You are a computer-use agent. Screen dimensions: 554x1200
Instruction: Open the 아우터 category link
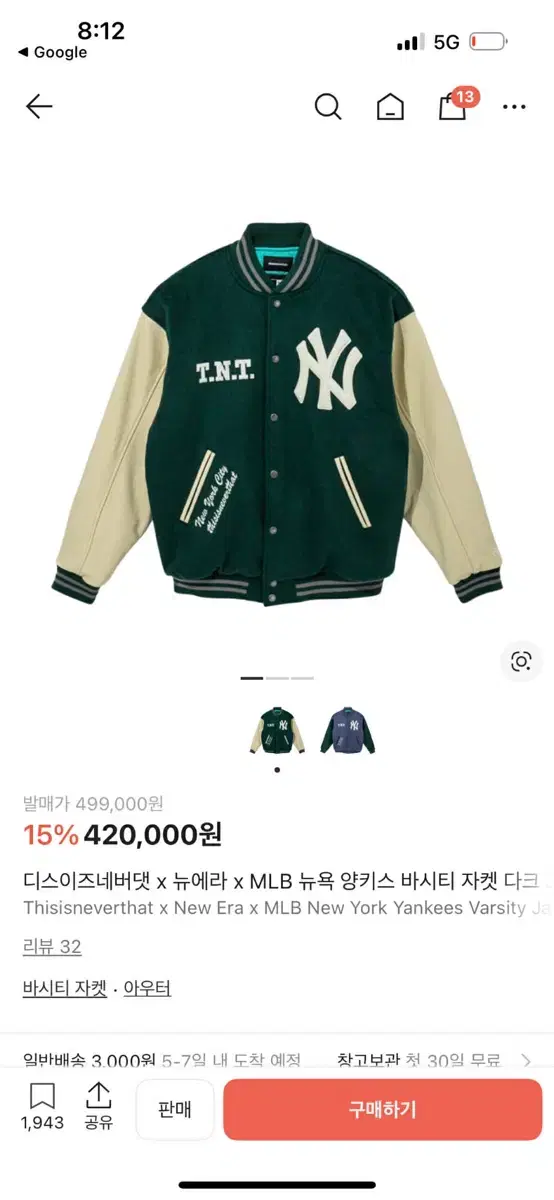pos(148,988)
